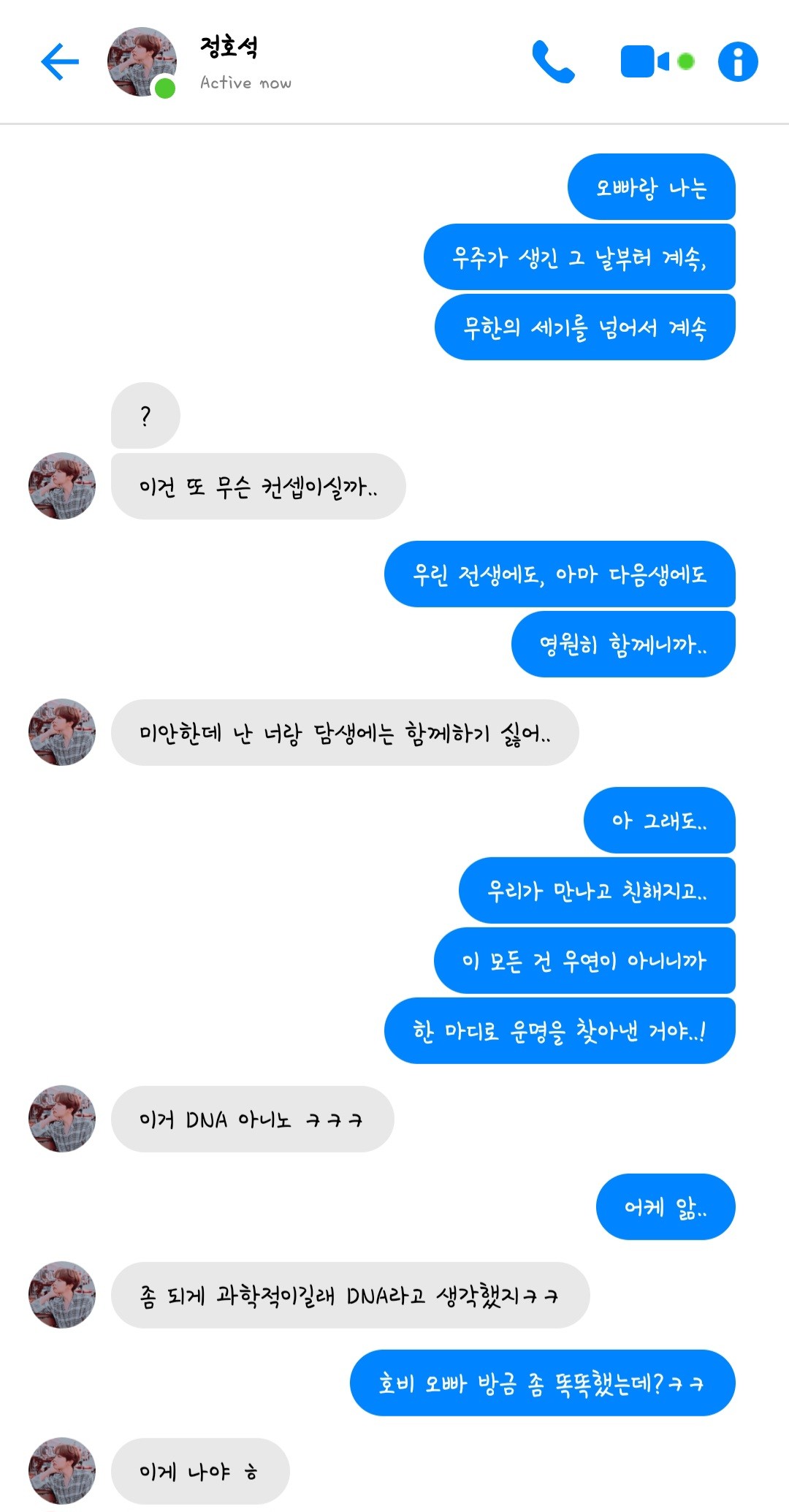The image size is (789, 1512).
Task: Go back from the 정호석 chat
Action: [x=60, y=61]
